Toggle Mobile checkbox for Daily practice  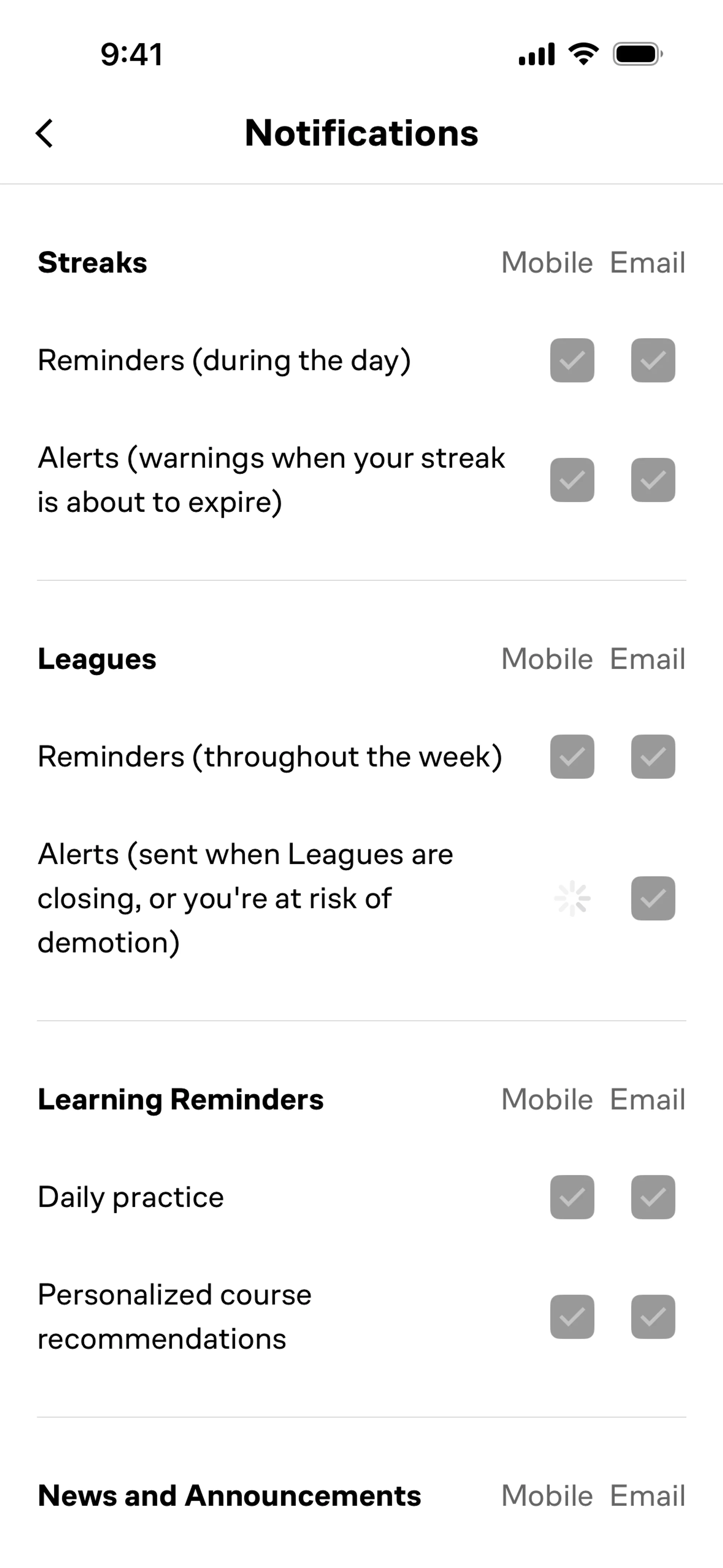pyautogui.click(x=572, y=1197)
